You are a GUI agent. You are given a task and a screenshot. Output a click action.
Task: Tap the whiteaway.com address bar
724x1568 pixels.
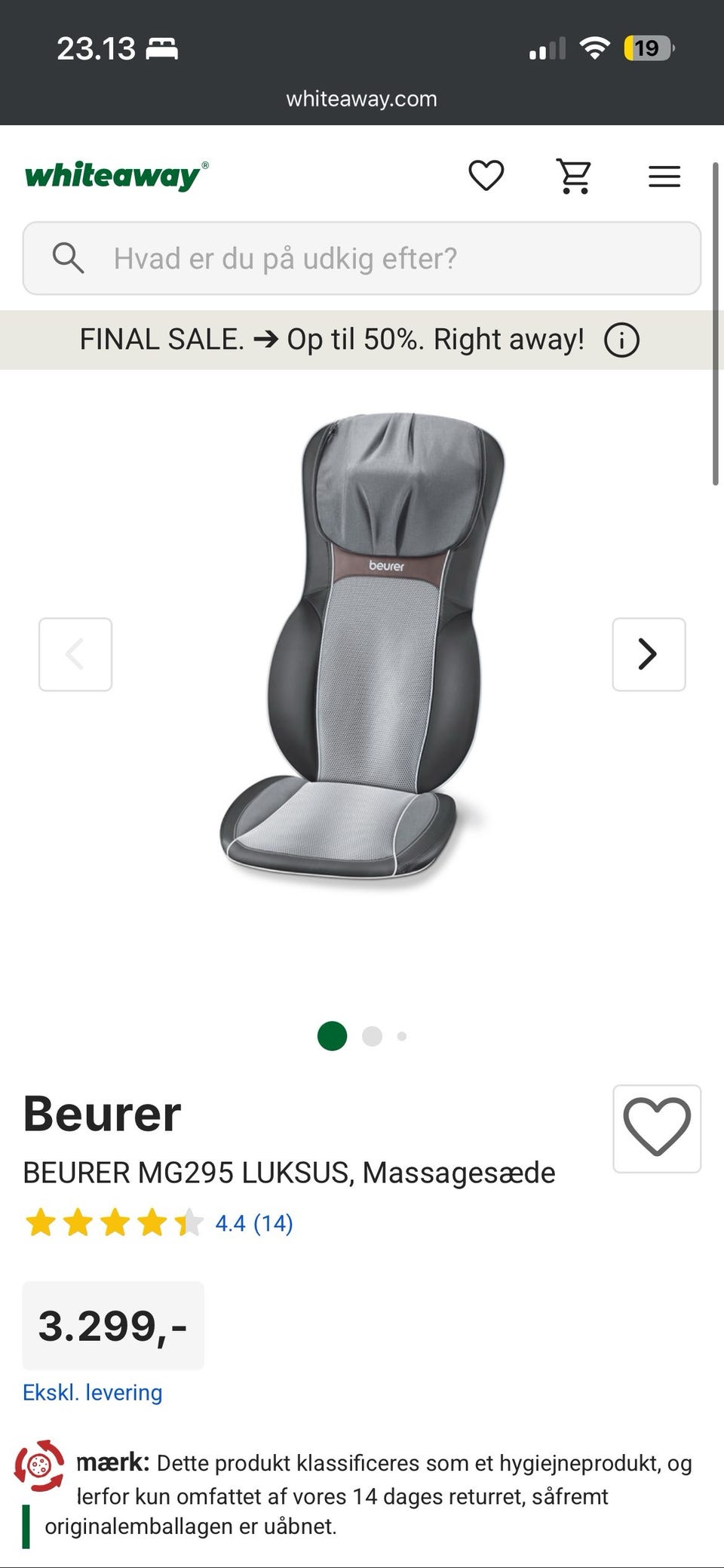point(362,99)
